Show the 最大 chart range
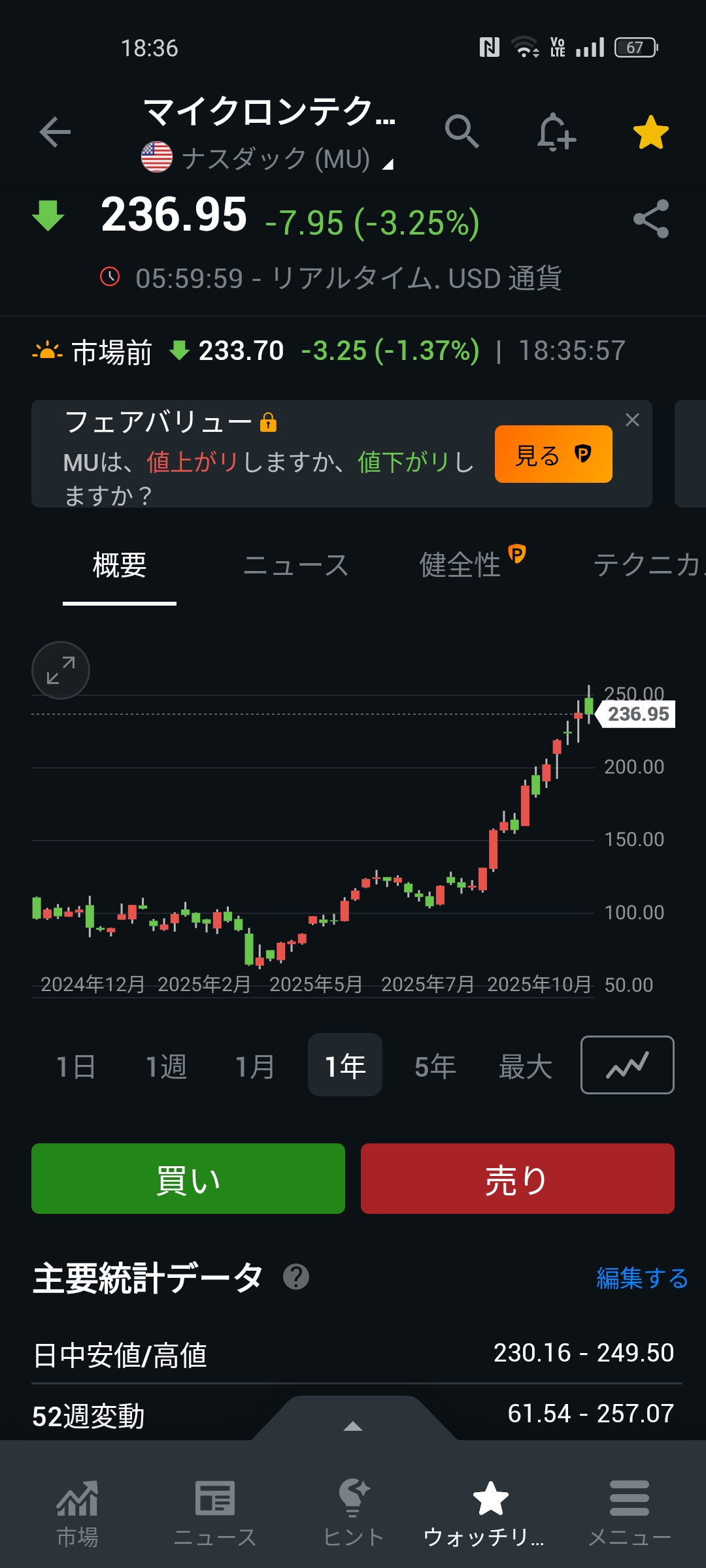706x1568 pixels. [525, 1066]
